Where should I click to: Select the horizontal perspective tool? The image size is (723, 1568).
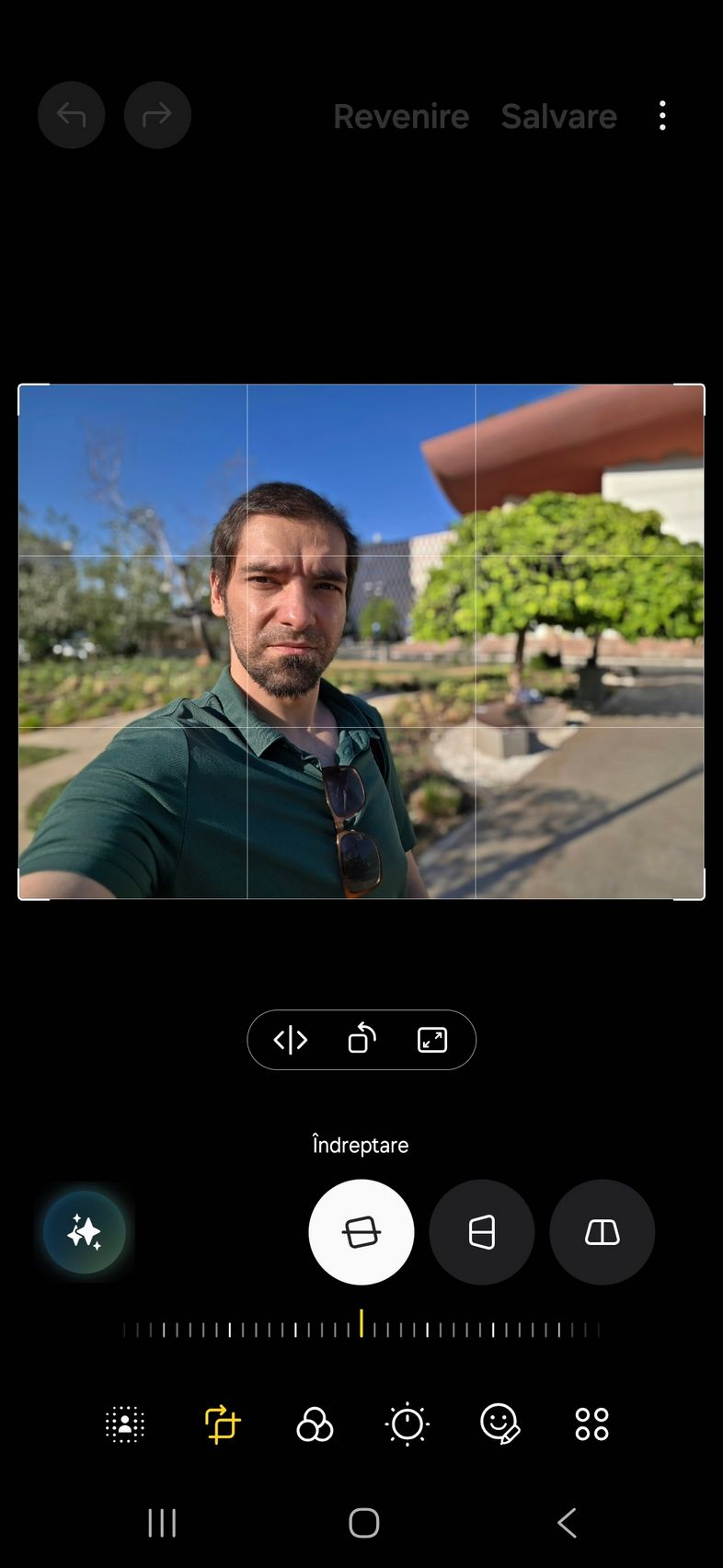(x=602, y=1232)
